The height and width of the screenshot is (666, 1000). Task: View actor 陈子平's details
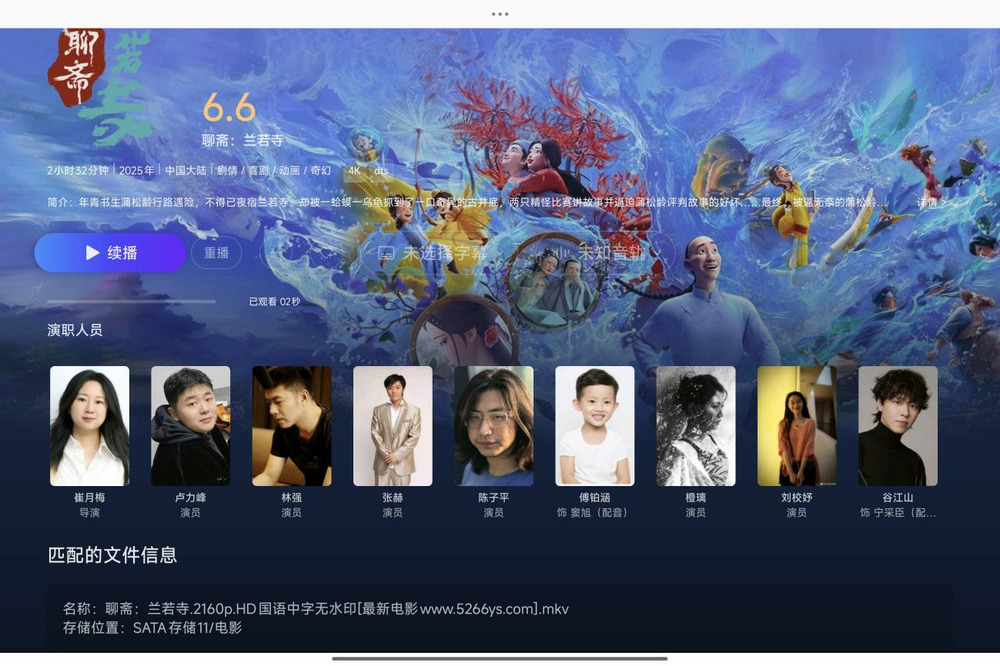click(x=493, y=427)
